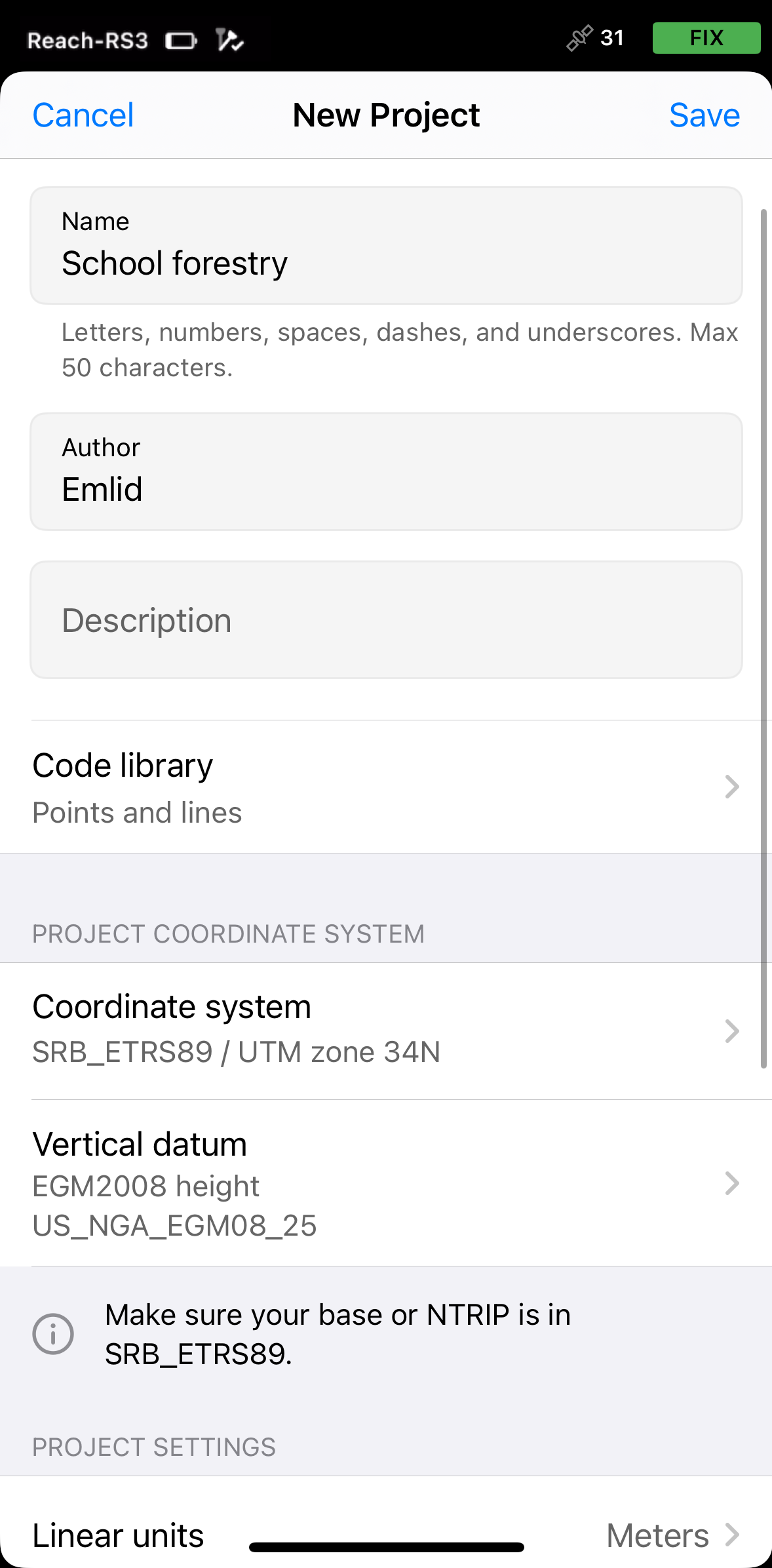The height and width of the screenshot is (1568, 772).
Task: Open the Coordinate system setting
Action: click(386, 1031)
